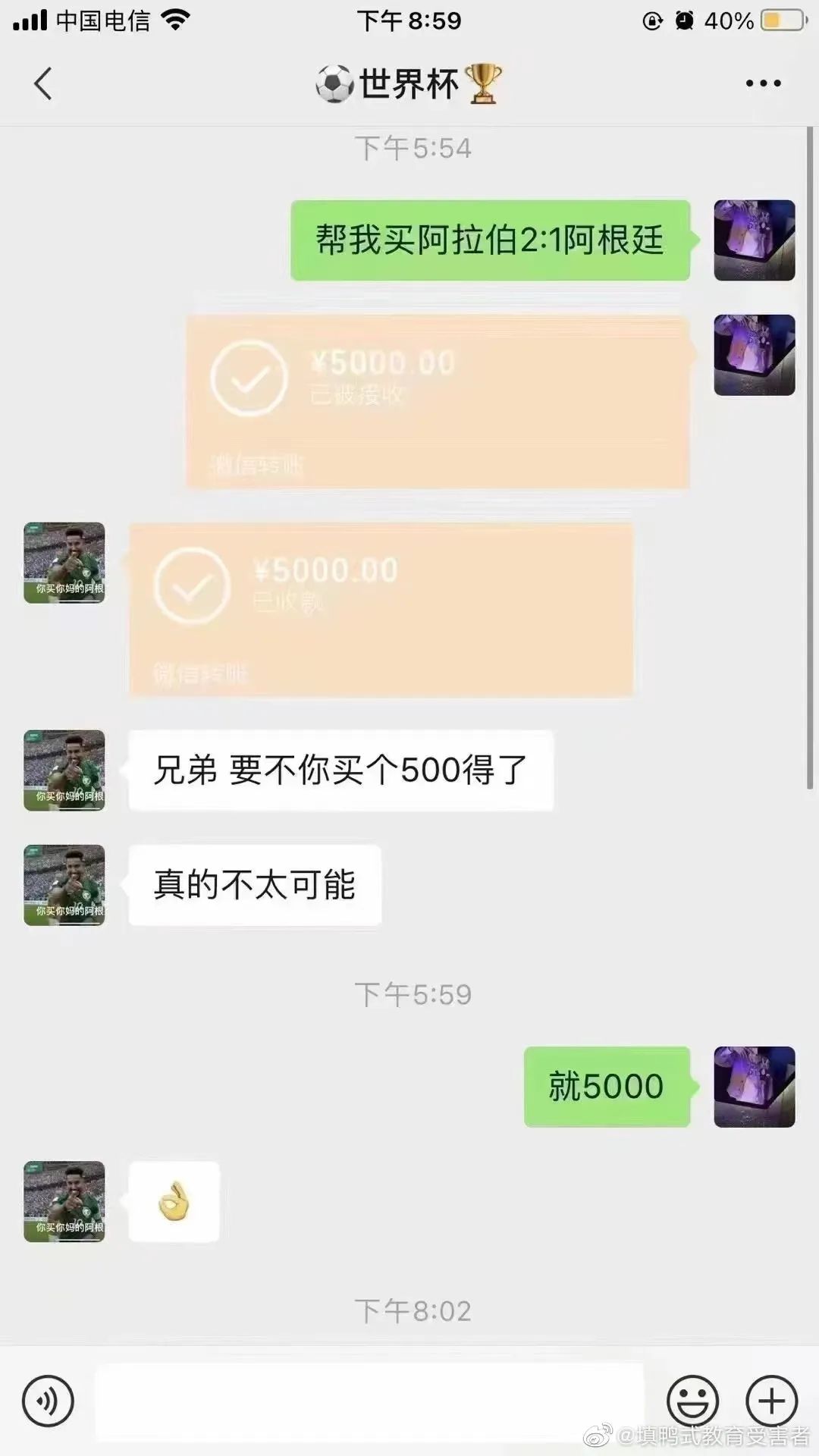Switch to voice message input
819x1456 pixels.
pyautogui.click(x=48, y=1401)
